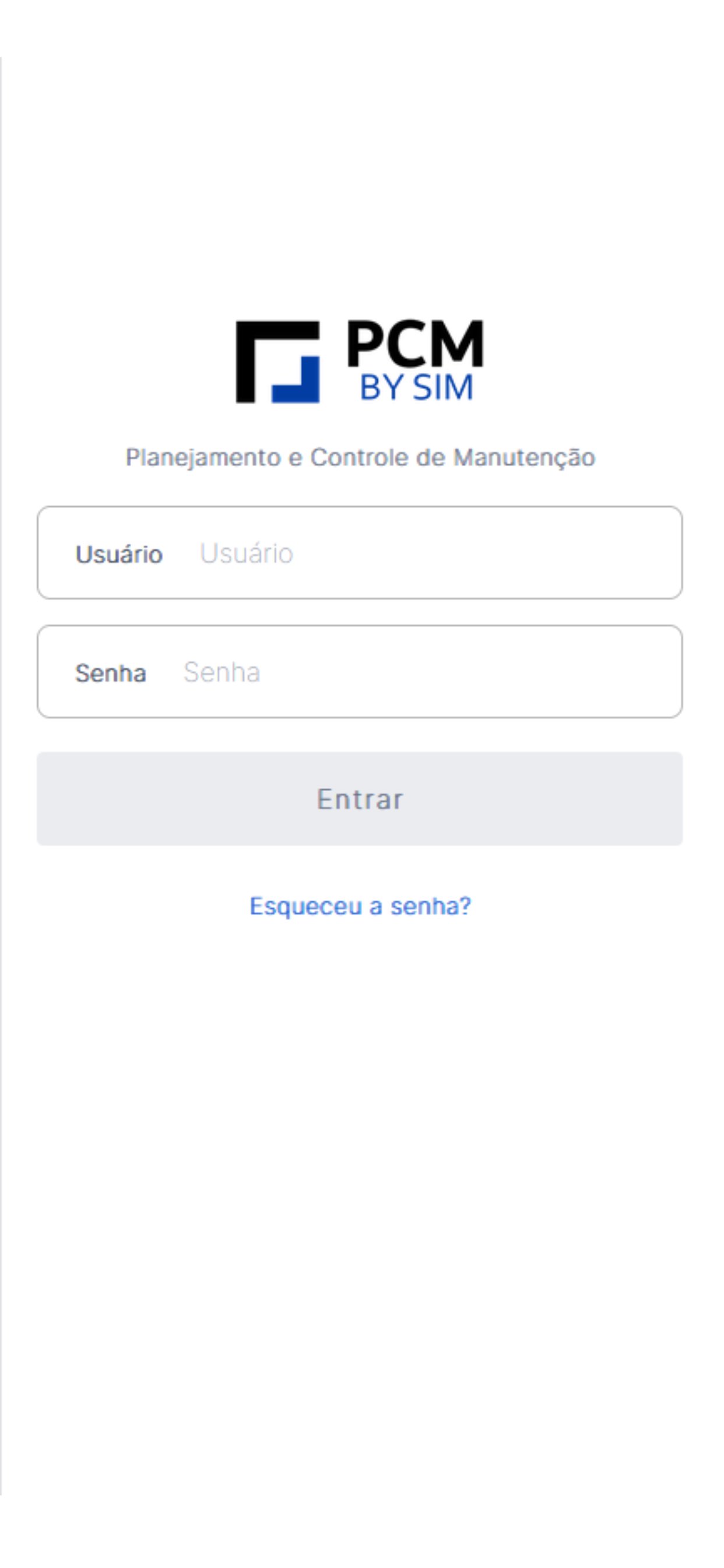This screenshot has width=724, height=1568.
Task: Click the 'BY SIM' text under PCM
Action: coord(416,388)
